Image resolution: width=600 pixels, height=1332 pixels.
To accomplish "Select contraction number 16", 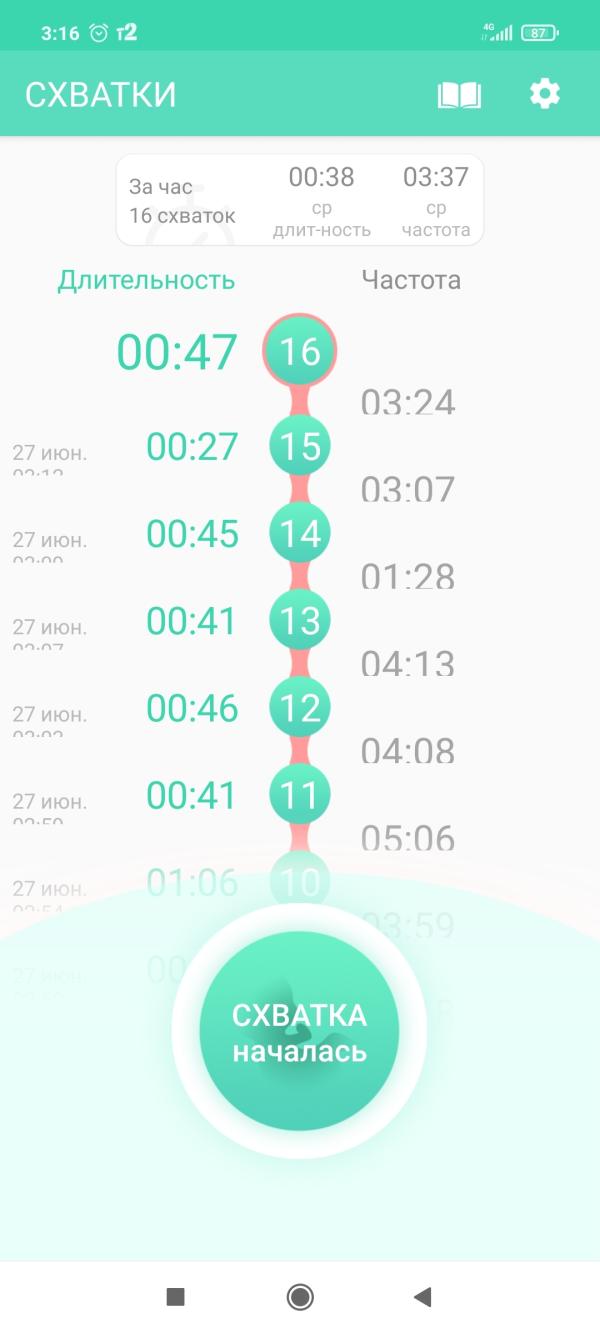I will tap(300, 351).
